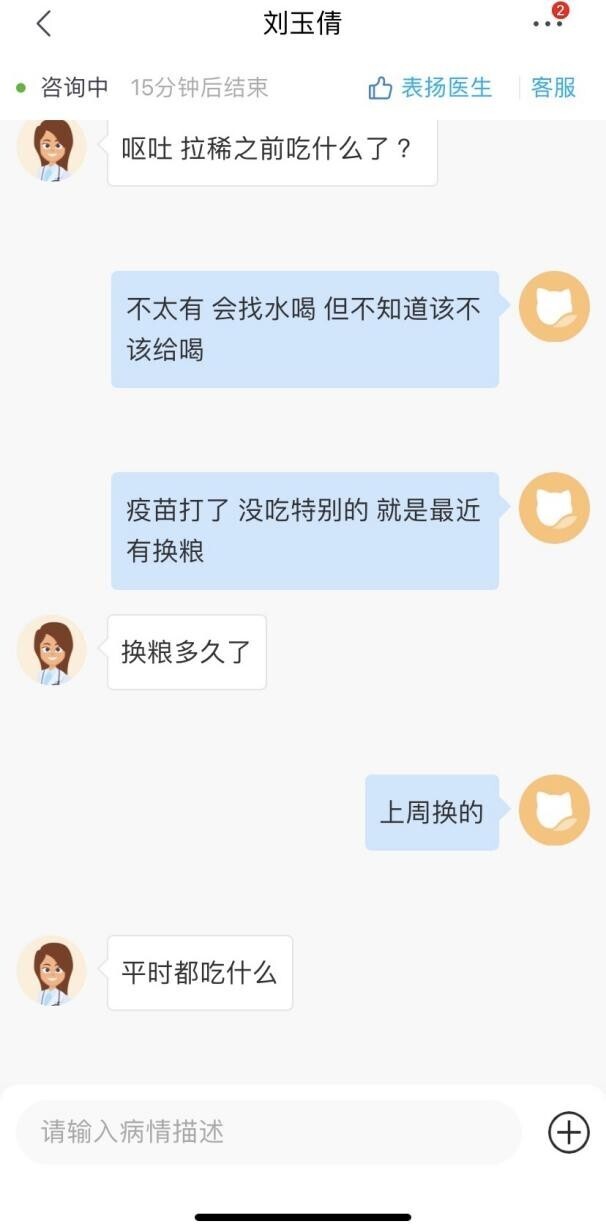Tap 表扬医生 to praise the doctor
Screen dimensions: 606x1232
coord(431,88)
